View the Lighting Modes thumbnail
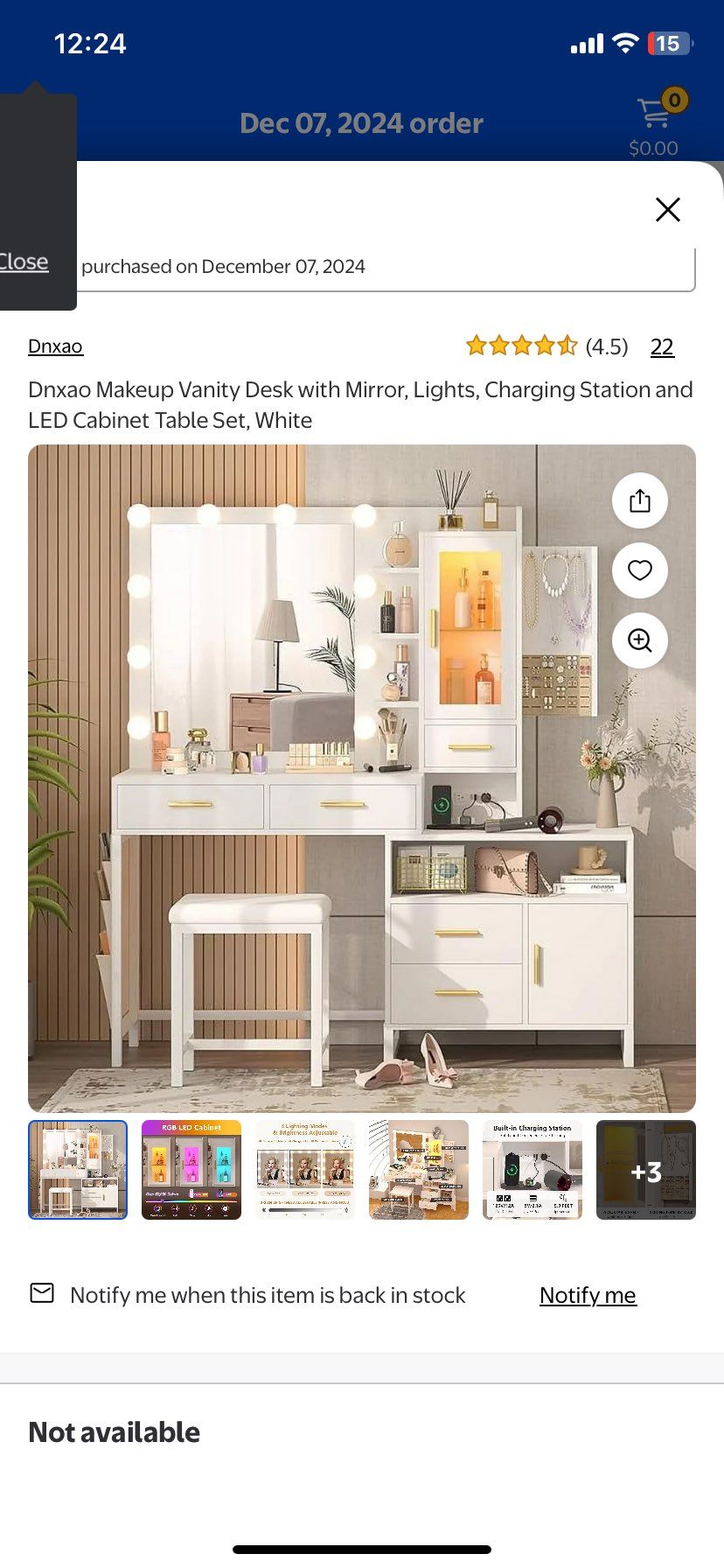Image resolution: width=724 pixels, height=1568 pixels. [x=305, y=1170]
